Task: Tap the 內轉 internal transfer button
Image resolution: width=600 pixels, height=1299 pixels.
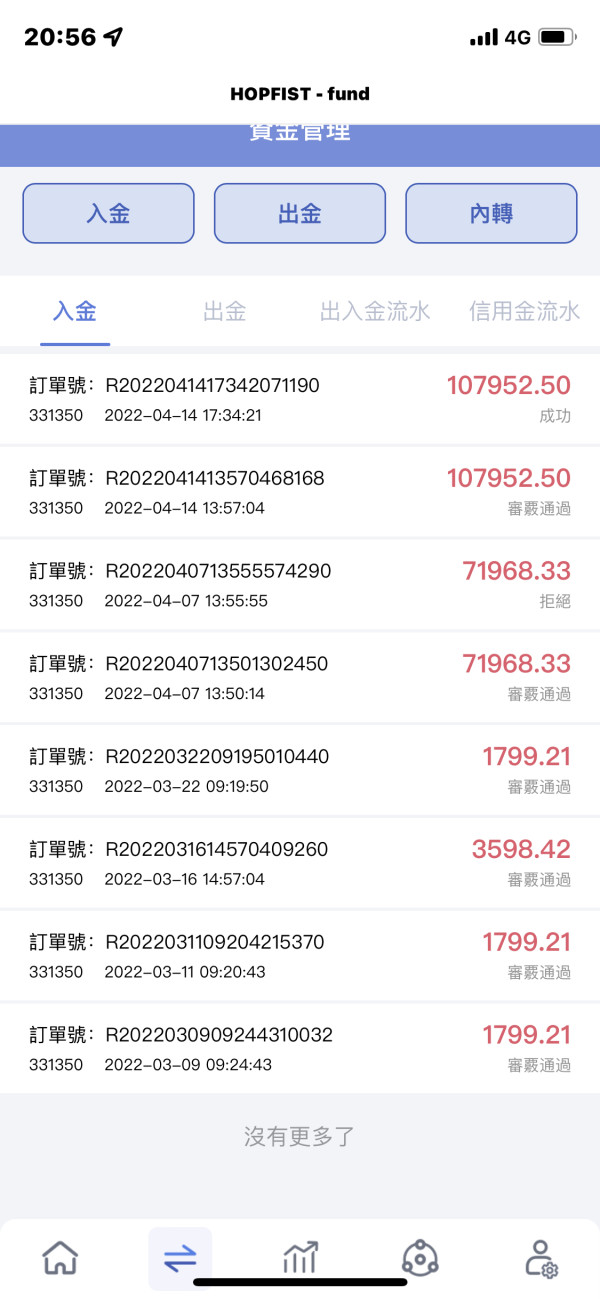Action: pos(491,213)
